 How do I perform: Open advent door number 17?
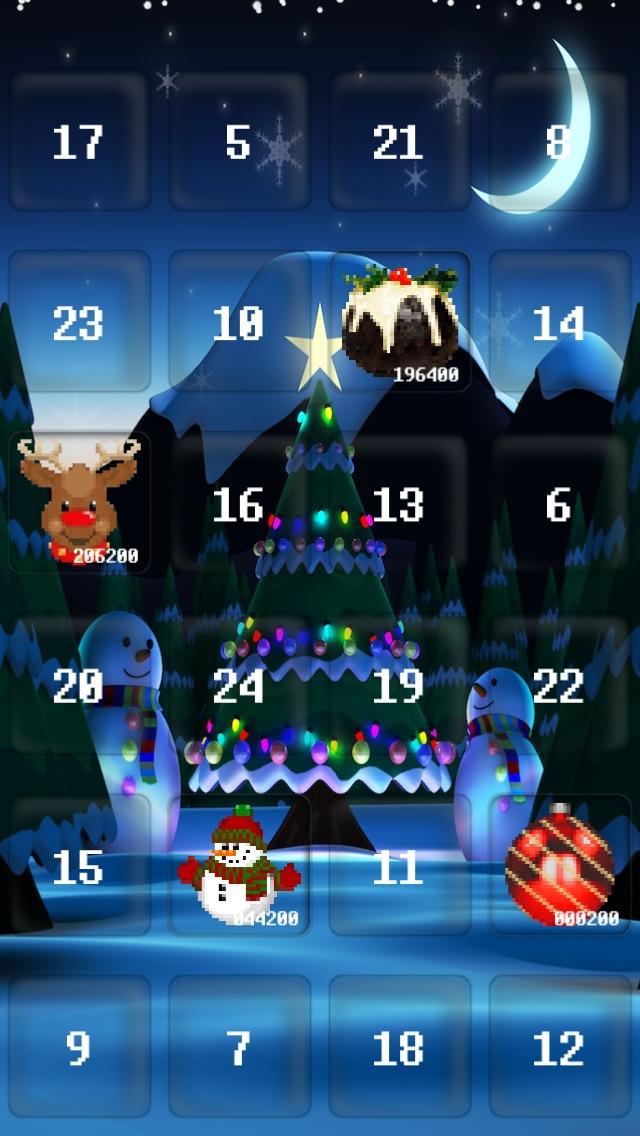[79, 141]
